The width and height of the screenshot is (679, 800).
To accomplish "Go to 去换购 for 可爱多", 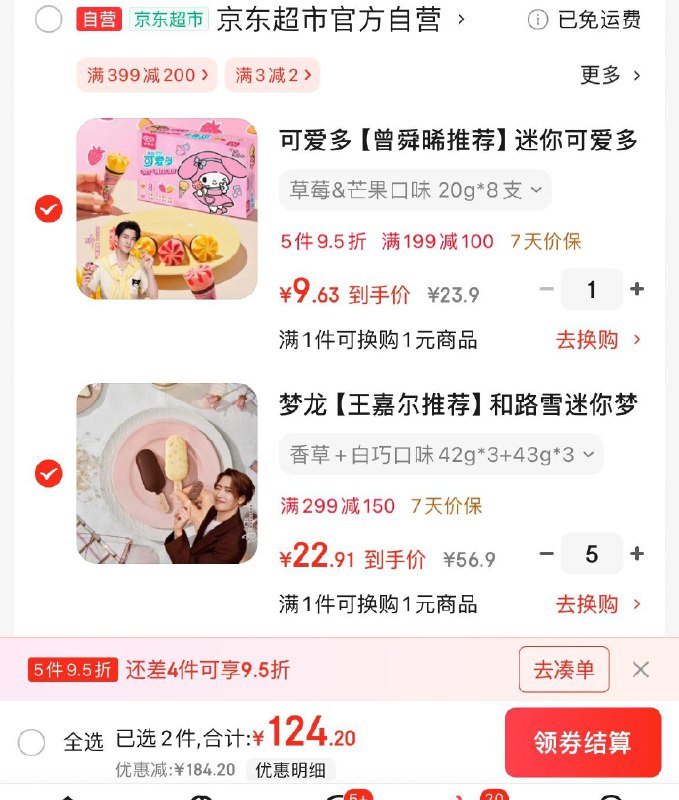I will [598, 340].
